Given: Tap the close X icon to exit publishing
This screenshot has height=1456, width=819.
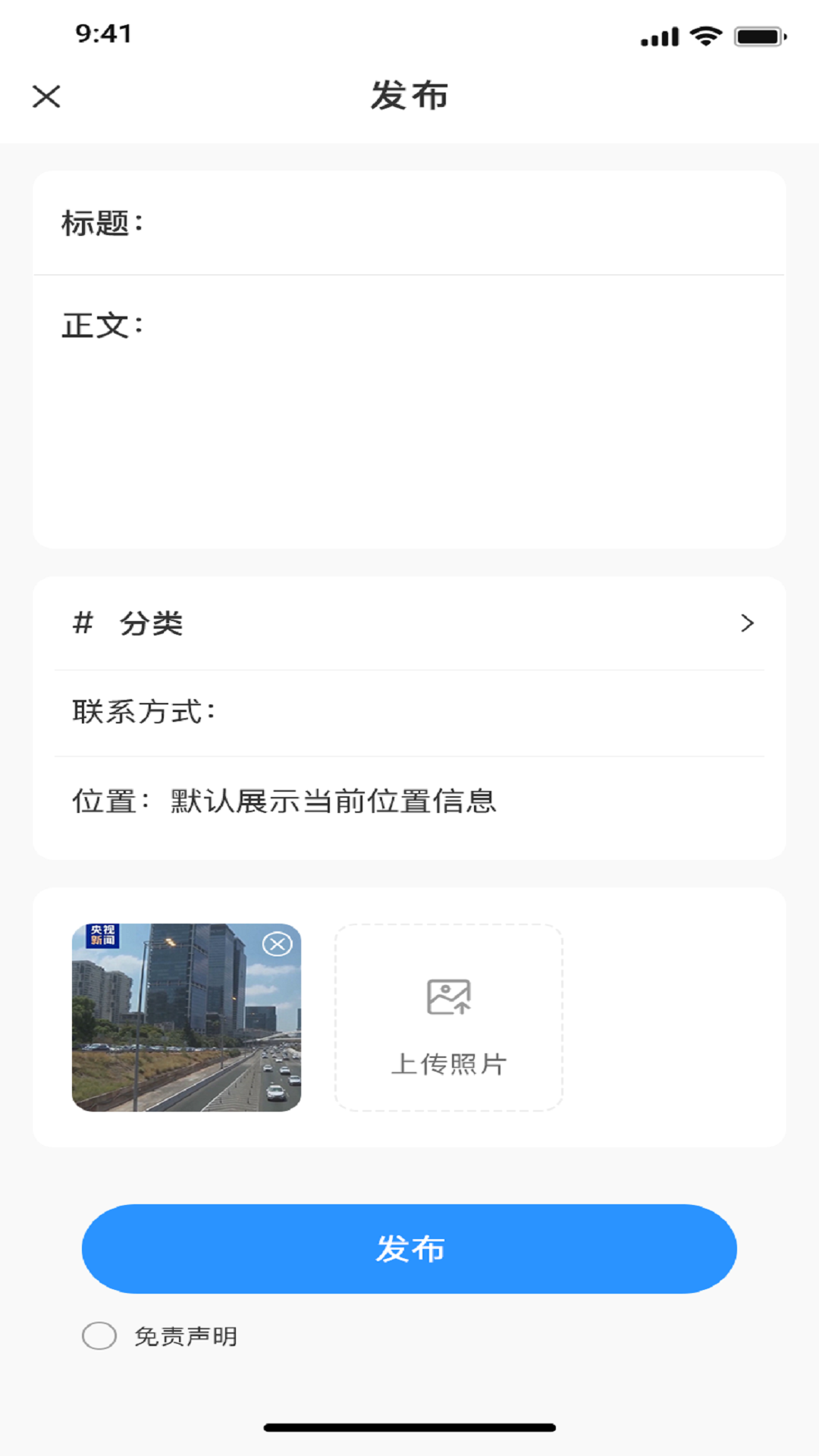Looking at the screenshot, I should coord(47,97).
